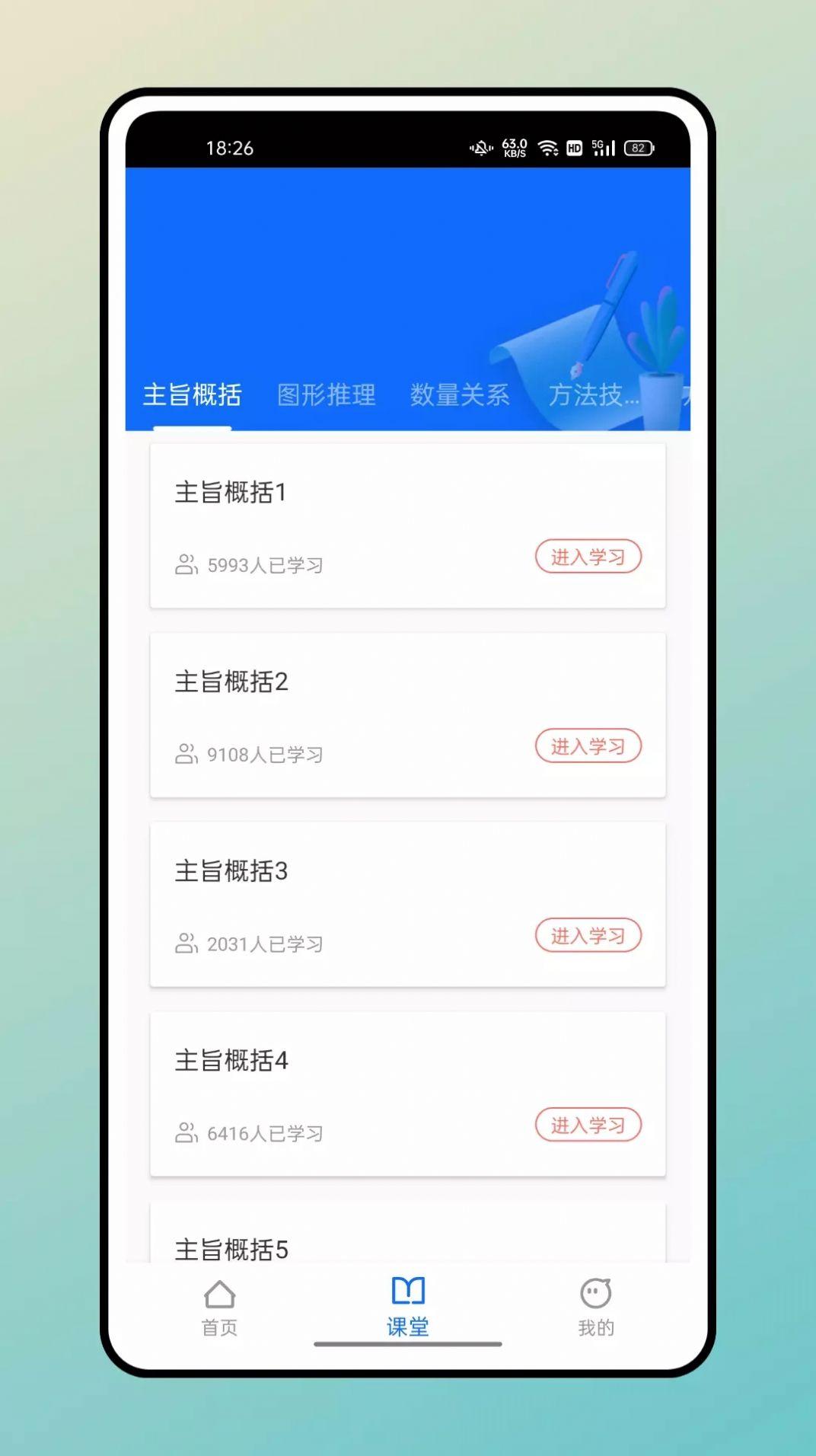Screen dimensions: 816x1456
Task: Open the 首页 home icon
Action: pyautogui.click(x=218, y=1295)
